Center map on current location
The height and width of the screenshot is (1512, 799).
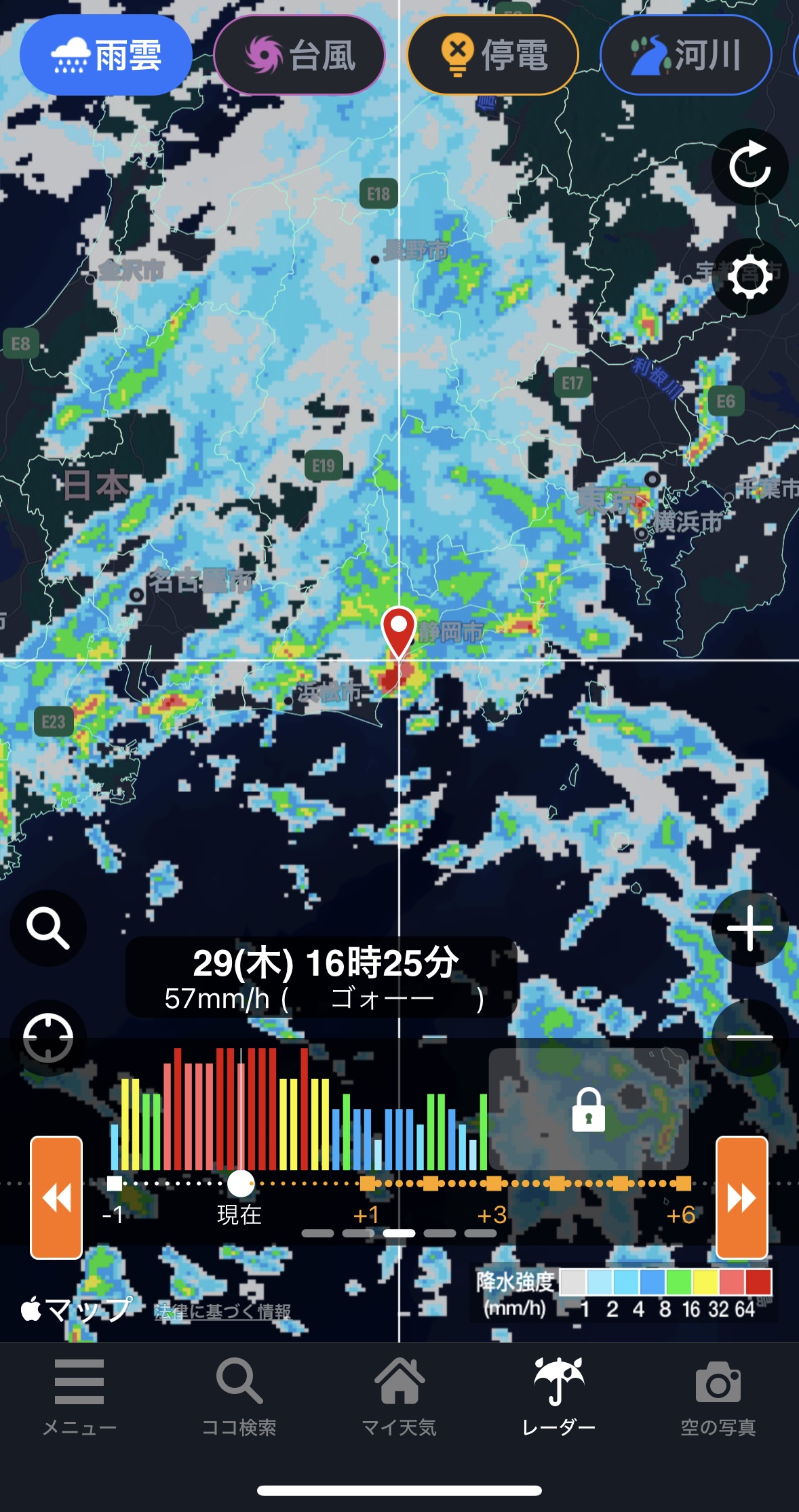(47, 1037)
